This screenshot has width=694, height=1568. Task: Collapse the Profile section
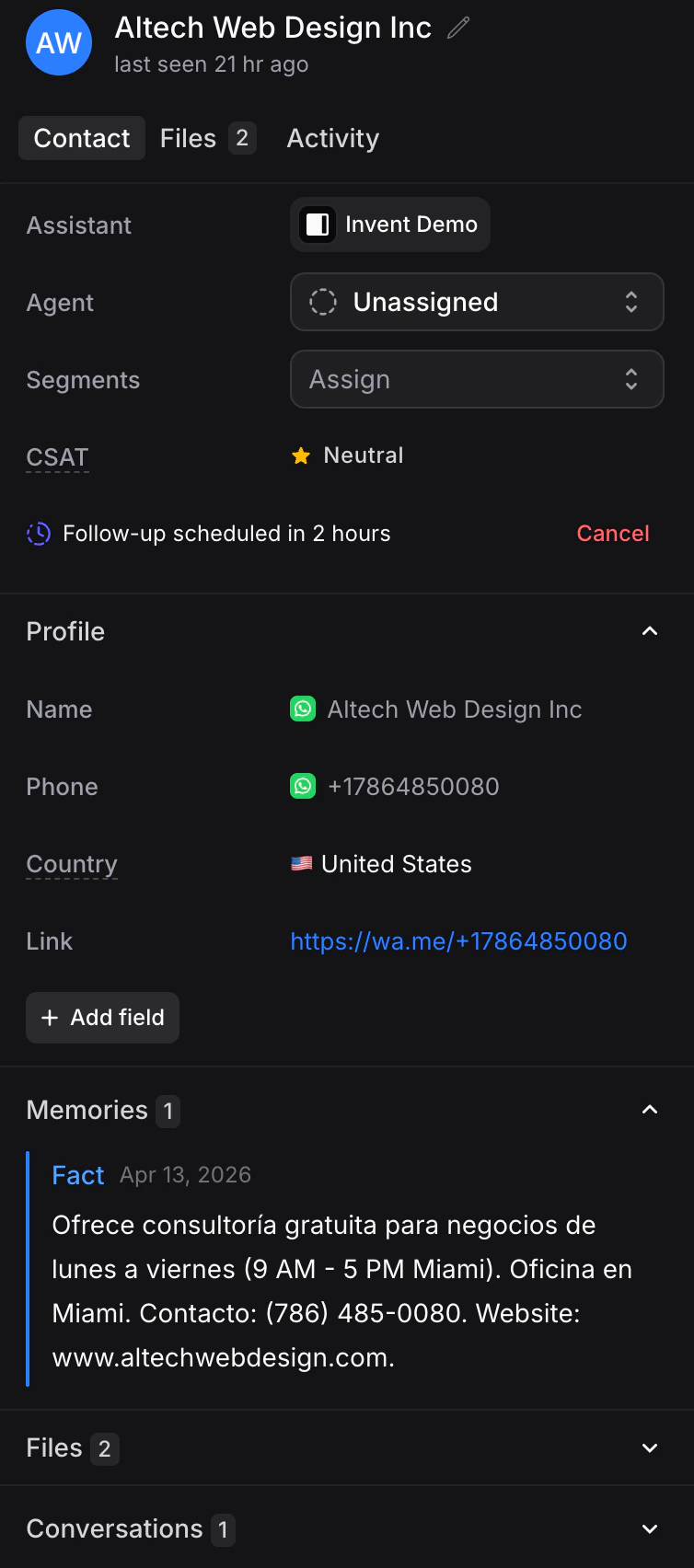(651, 631)
